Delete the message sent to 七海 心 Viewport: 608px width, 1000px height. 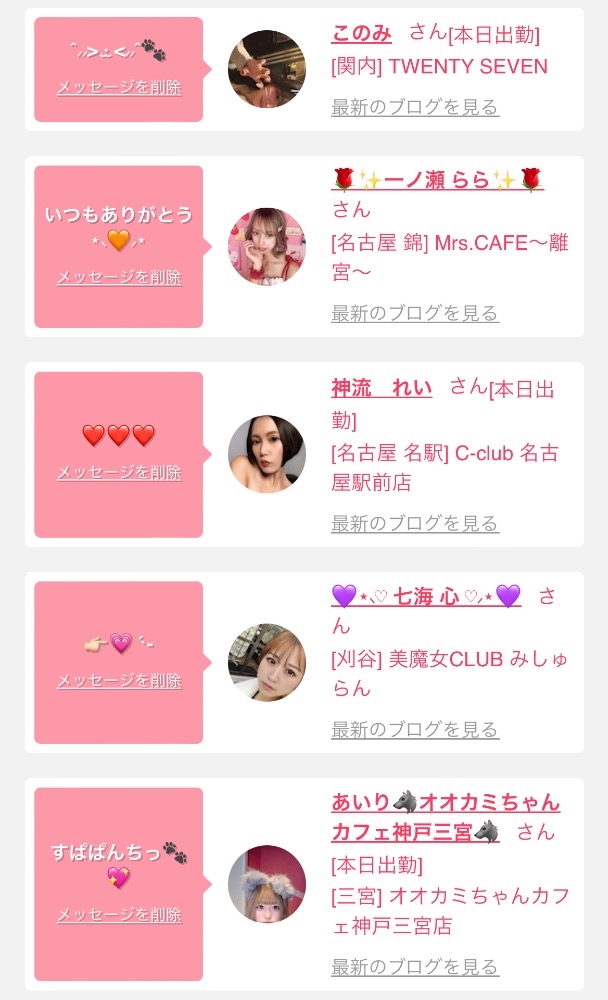119,680
